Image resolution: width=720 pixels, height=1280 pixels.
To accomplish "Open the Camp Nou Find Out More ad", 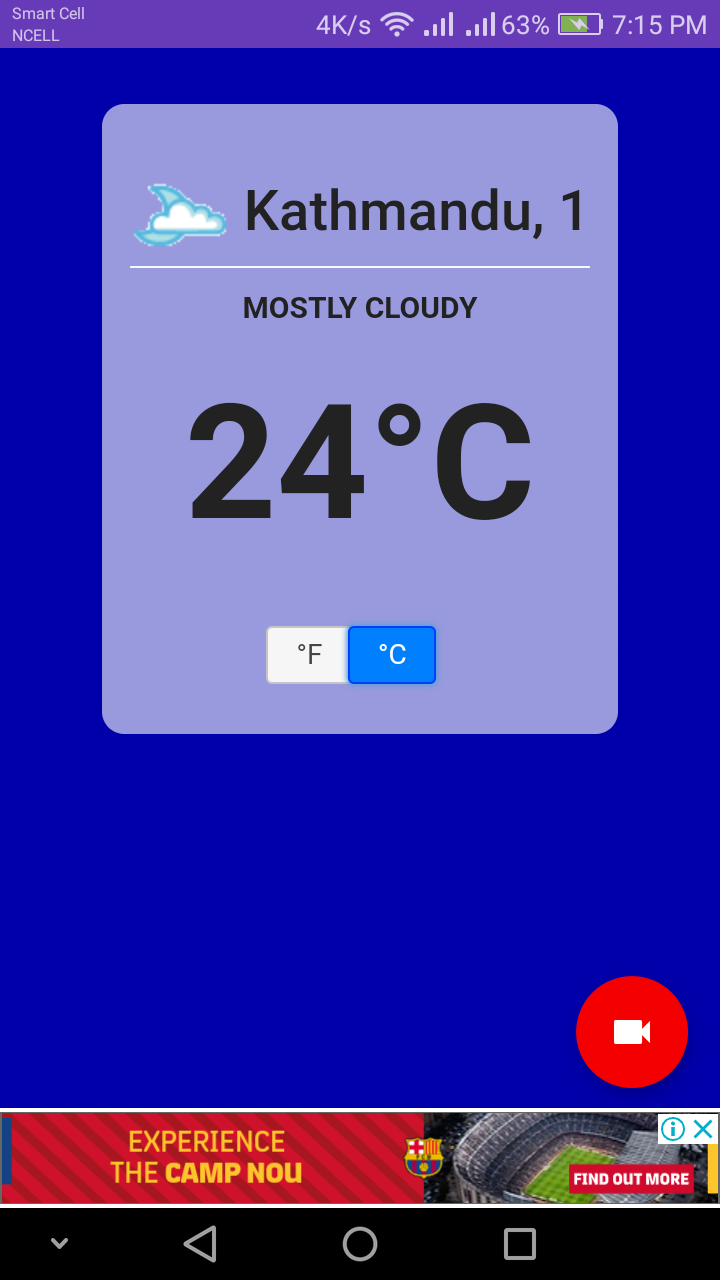I will 631,1178.
